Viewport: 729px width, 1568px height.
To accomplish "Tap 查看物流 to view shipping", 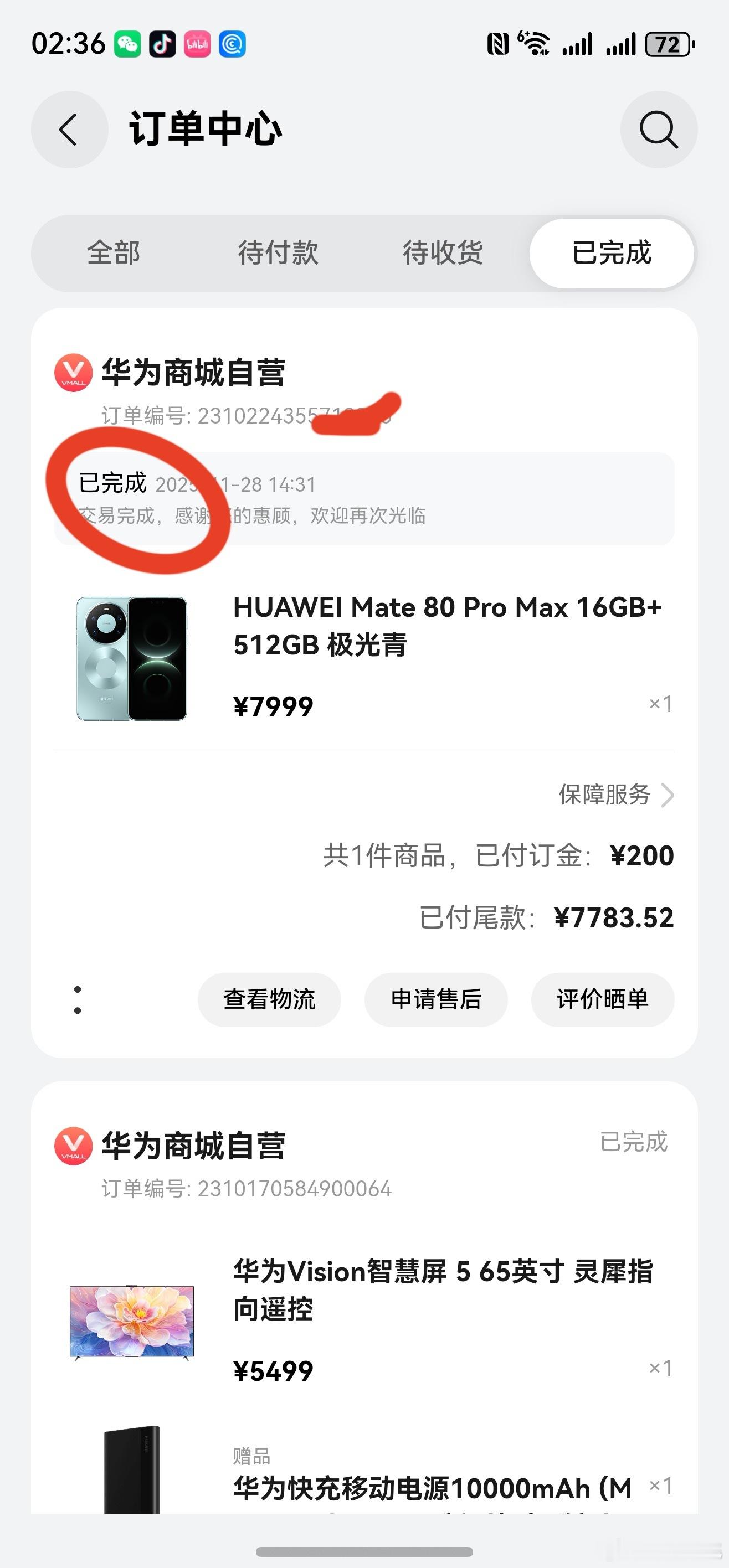I will [269, 999].
